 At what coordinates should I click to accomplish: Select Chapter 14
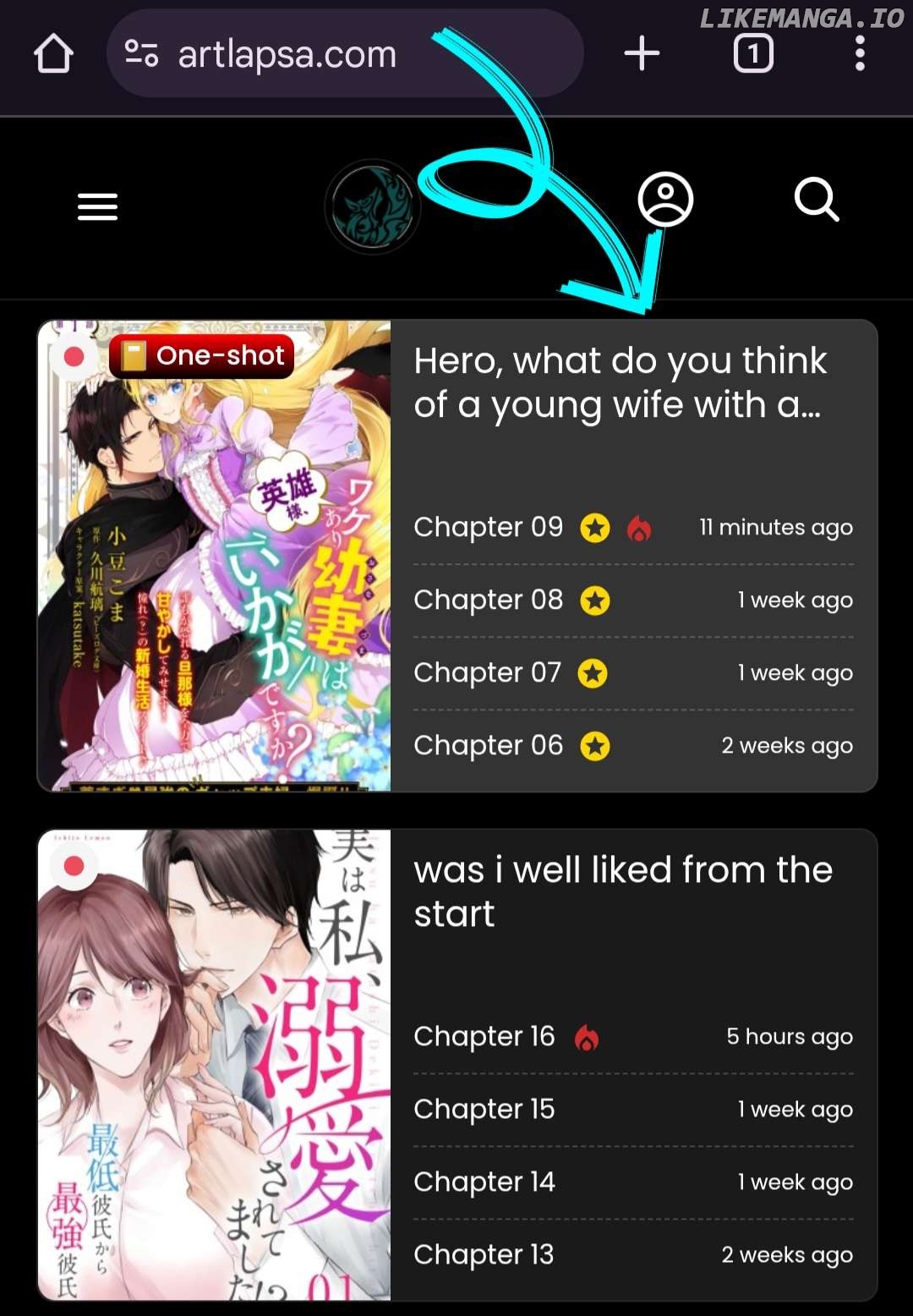click(x=484, y=1182)
